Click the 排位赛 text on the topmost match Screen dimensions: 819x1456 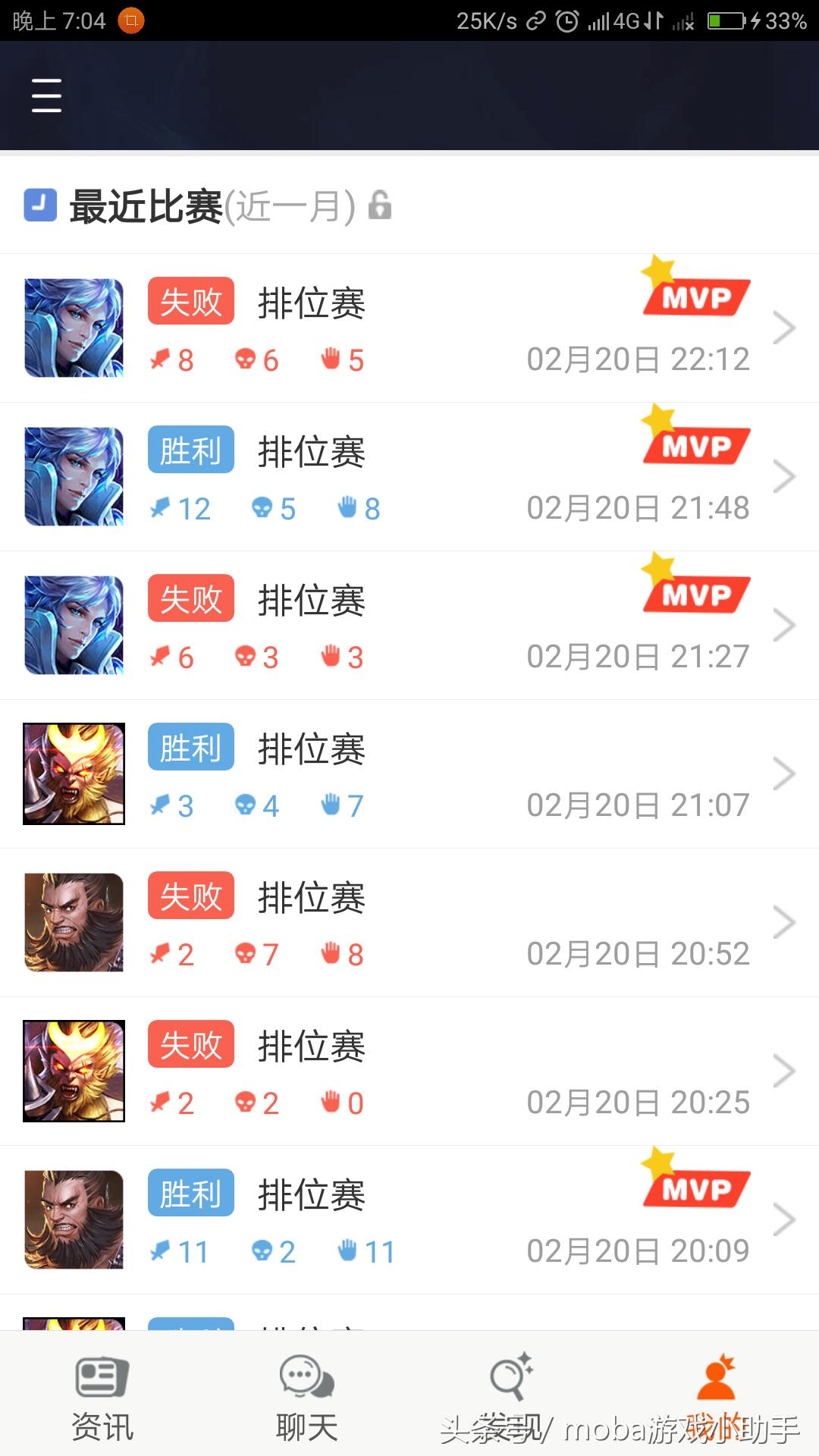point(309,301)
